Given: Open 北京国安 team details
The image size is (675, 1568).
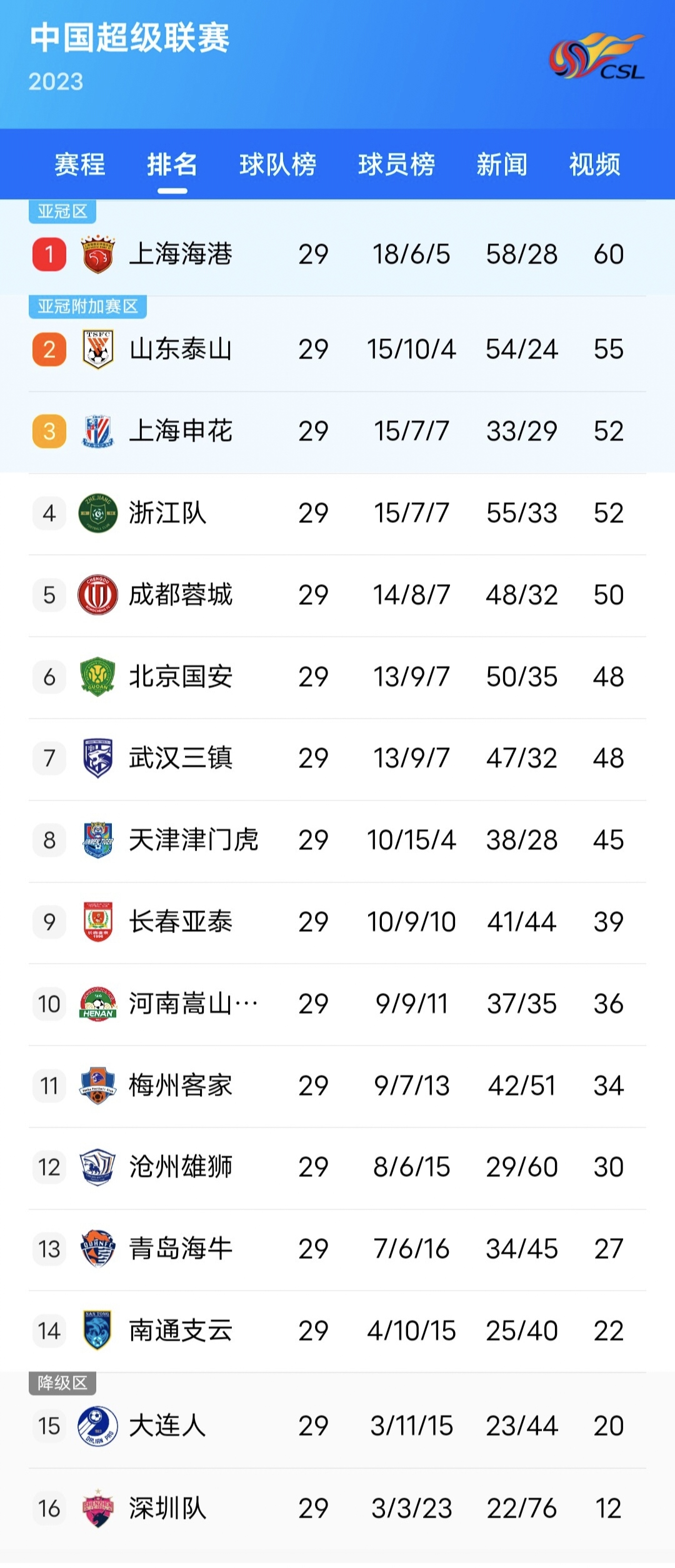Looking at the screenshot, I should 181,677.
